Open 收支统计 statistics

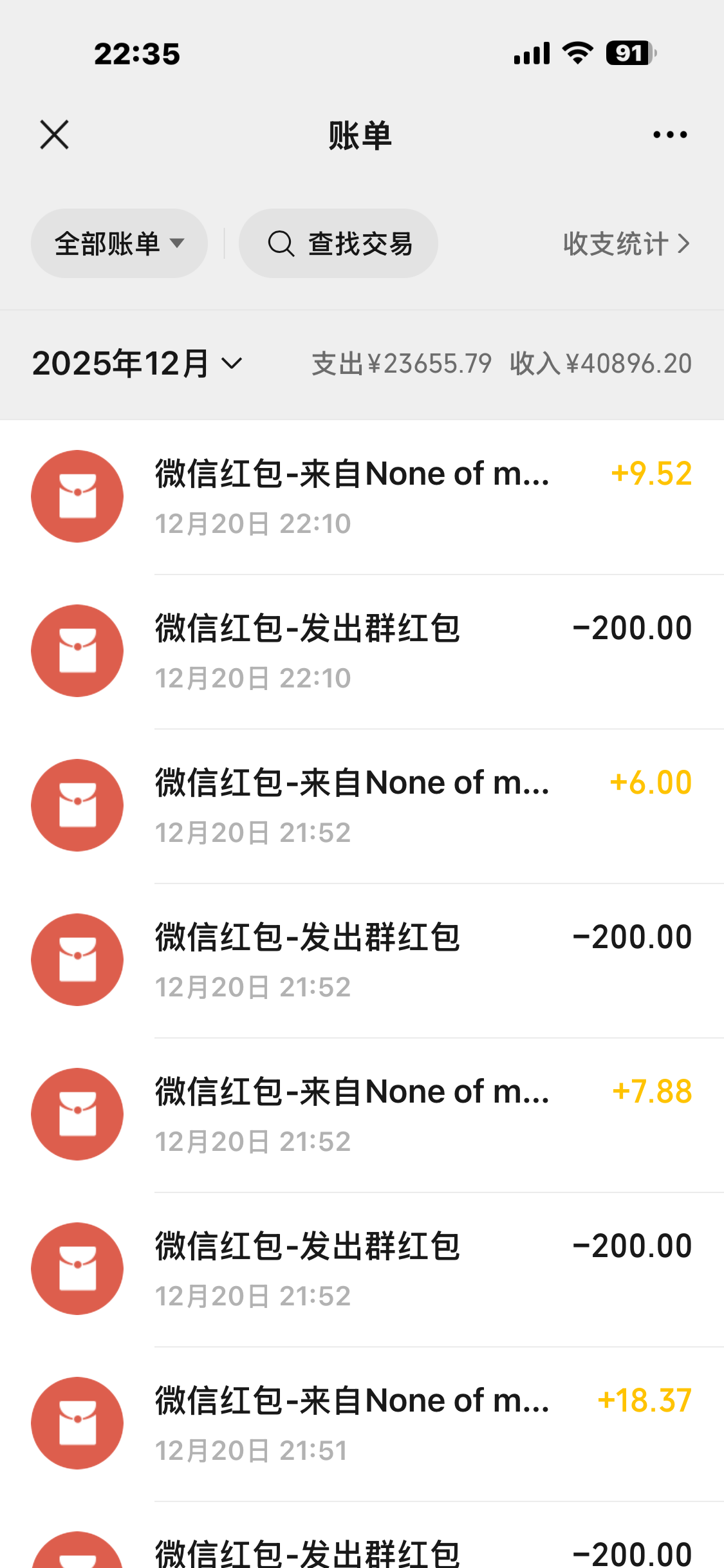pyautogui.click(x=626, y=244)
